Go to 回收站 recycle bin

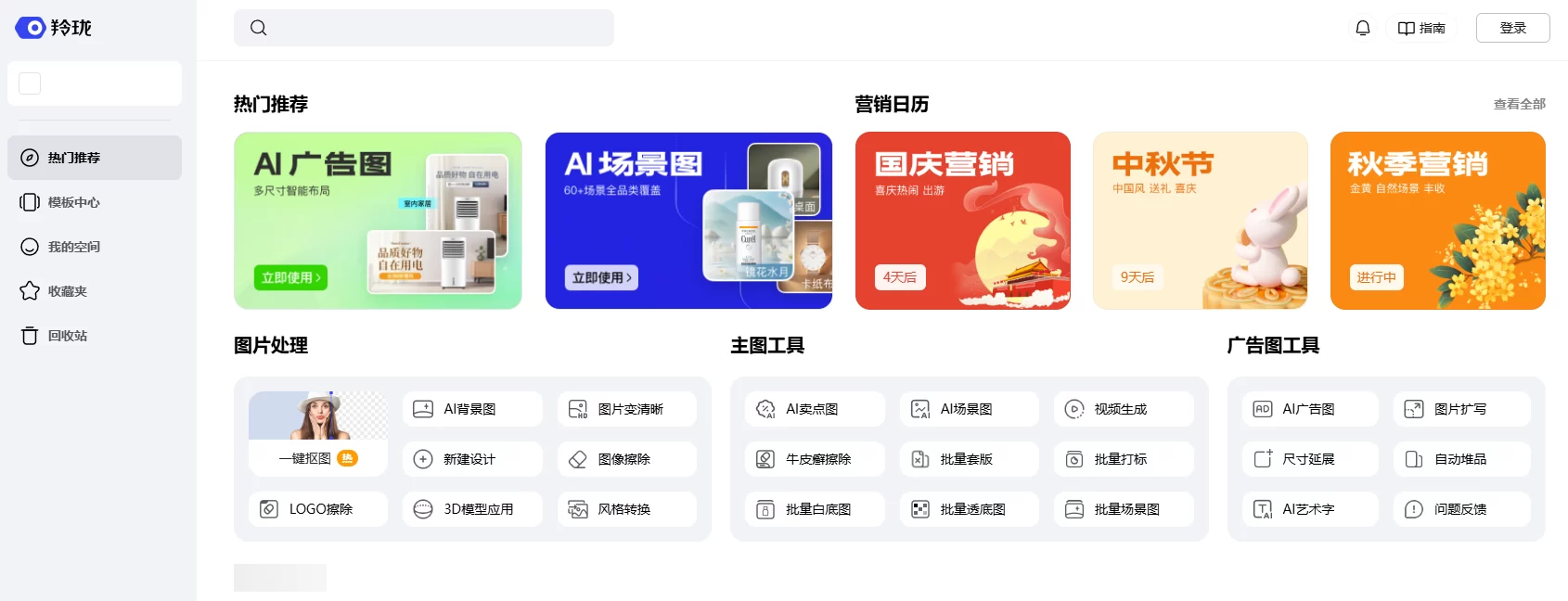tap(67, 336)
